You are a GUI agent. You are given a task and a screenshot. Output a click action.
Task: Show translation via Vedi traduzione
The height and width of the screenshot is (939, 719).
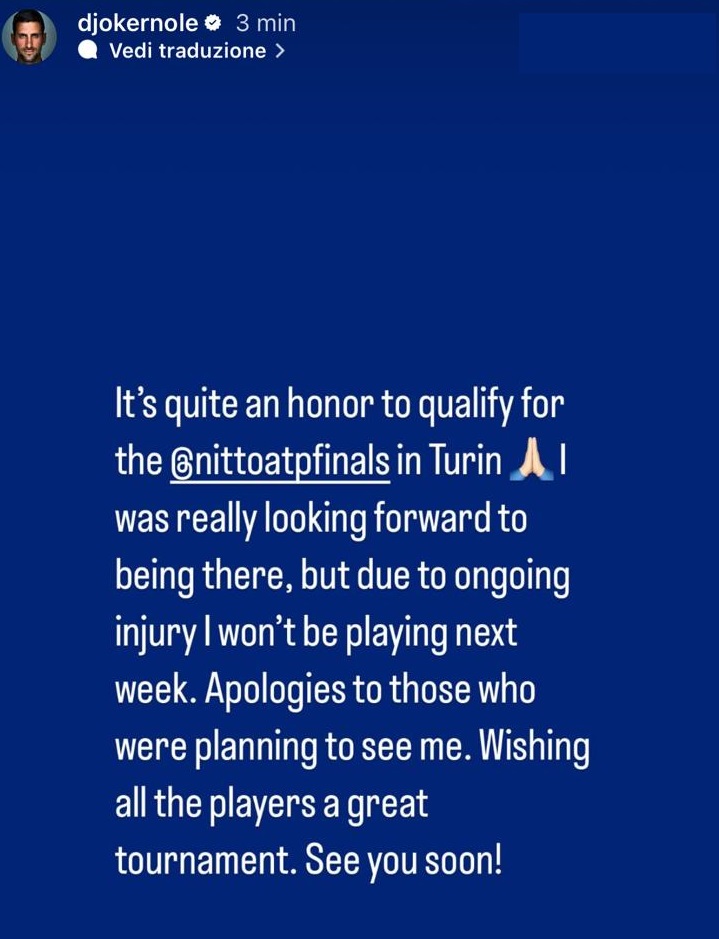(x=187, y=51)
